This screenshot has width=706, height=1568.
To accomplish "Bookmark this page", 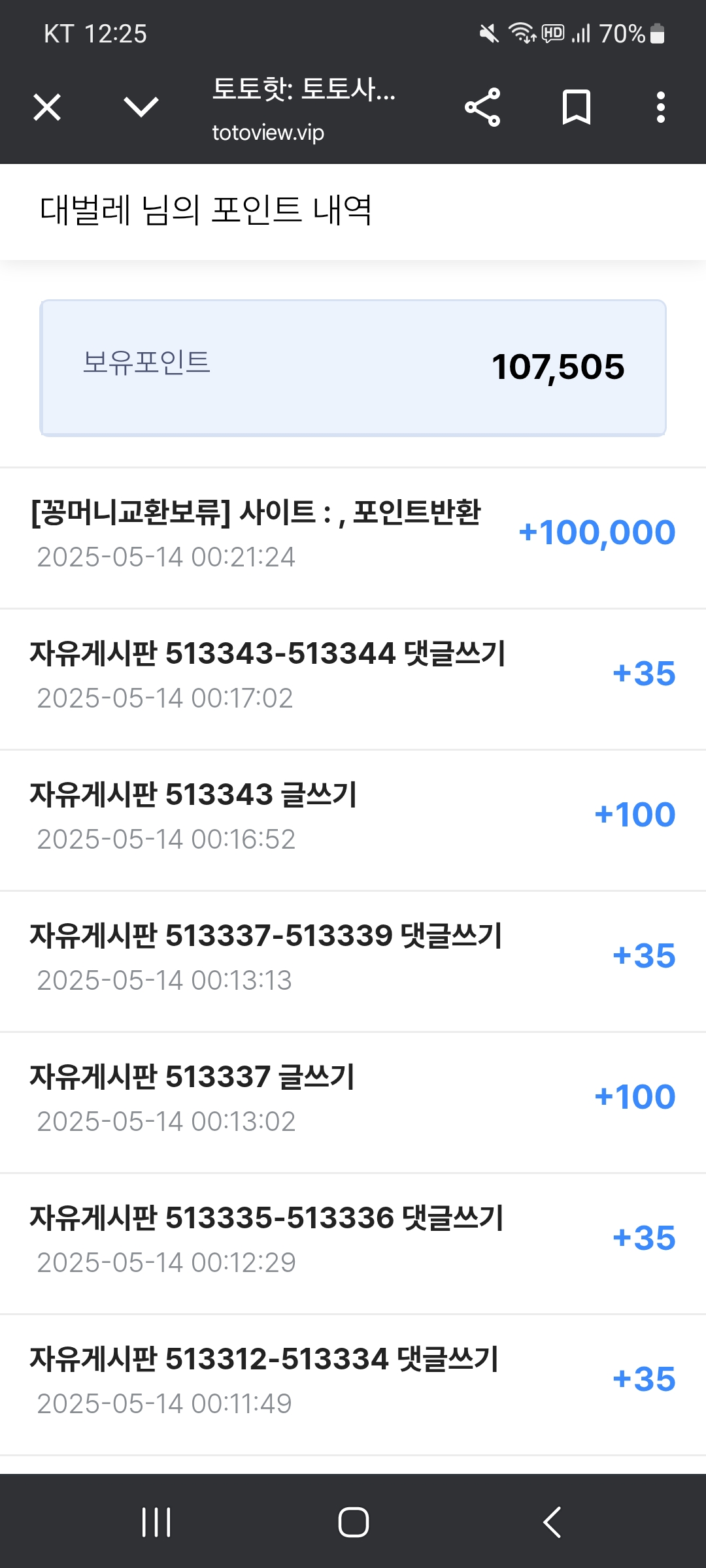I will tap(577, 107).
